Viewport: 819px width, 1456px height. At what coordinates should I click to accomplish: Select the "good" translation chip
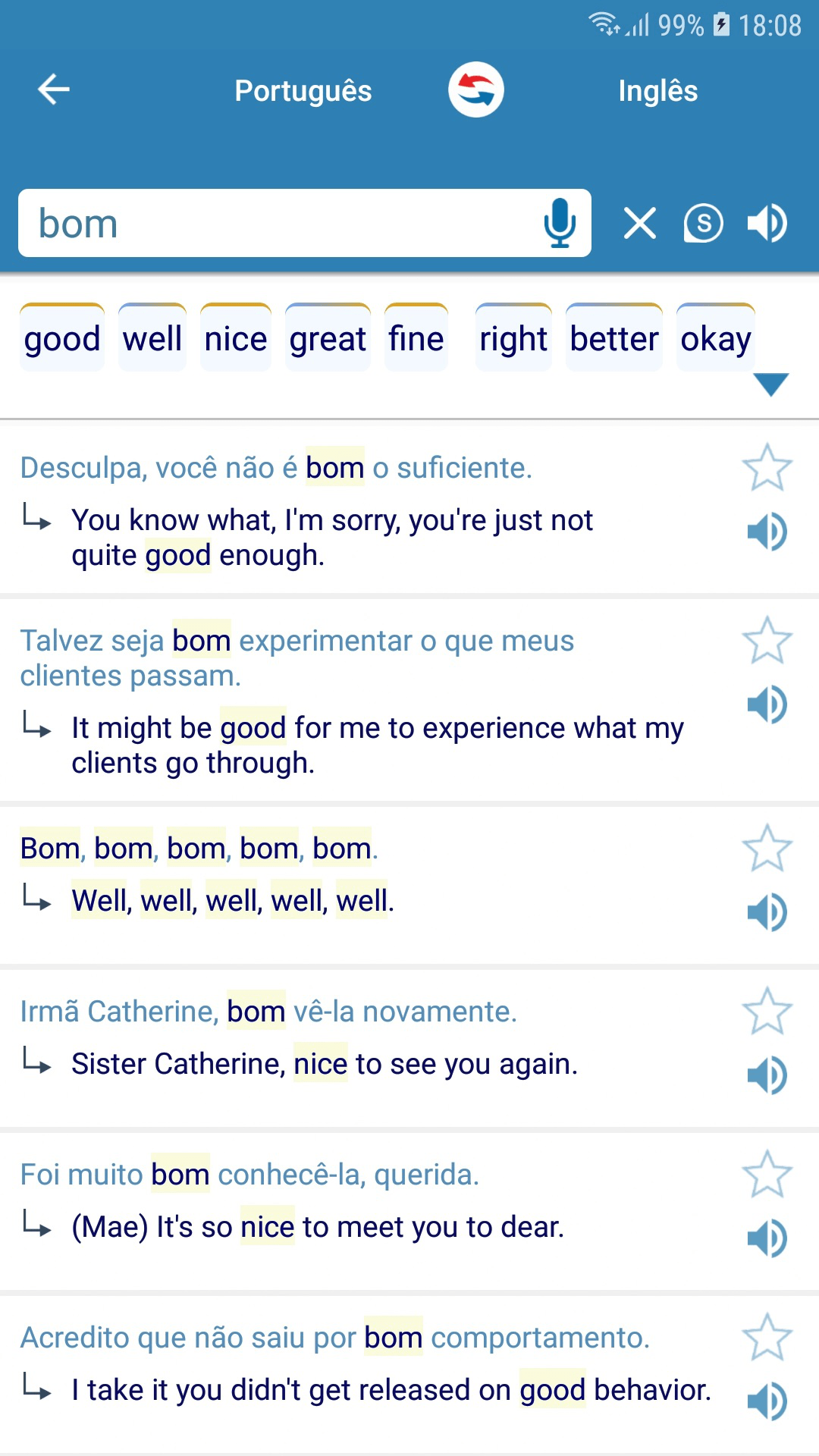[x=62, y=337]
